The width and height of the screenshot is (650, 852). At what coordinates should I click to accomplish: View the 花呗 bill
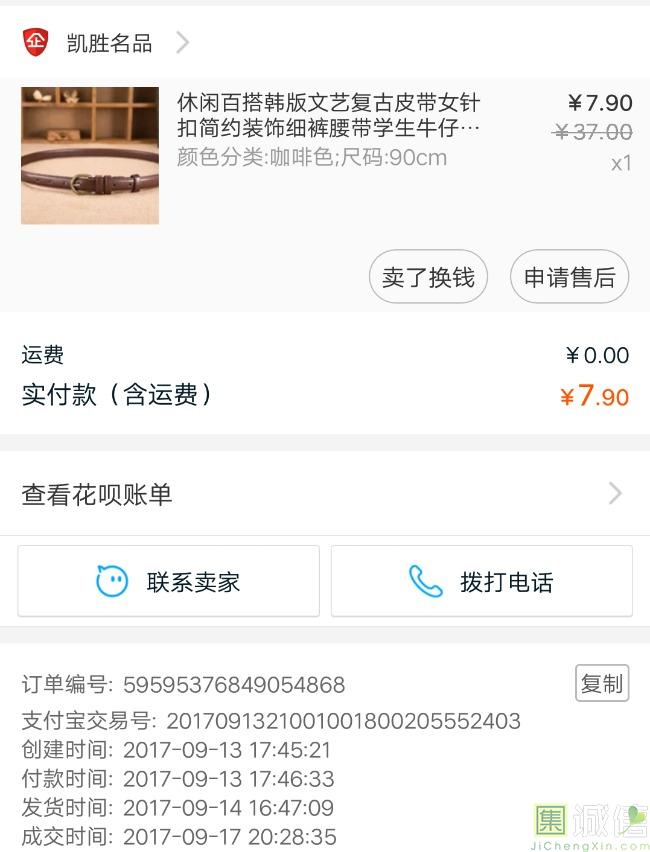tap(324, 493)
